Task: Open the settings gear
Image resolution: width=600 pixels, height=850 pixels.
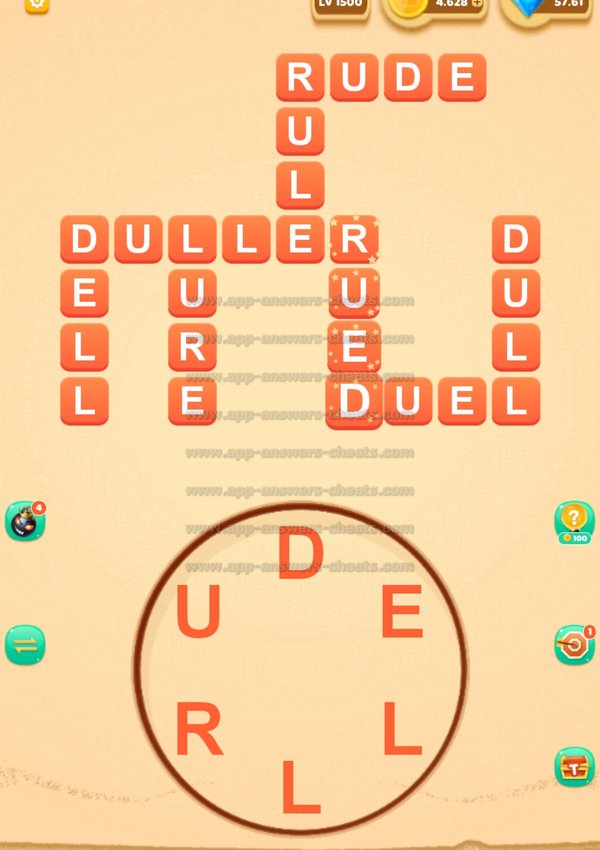Action: click(37, 4)
